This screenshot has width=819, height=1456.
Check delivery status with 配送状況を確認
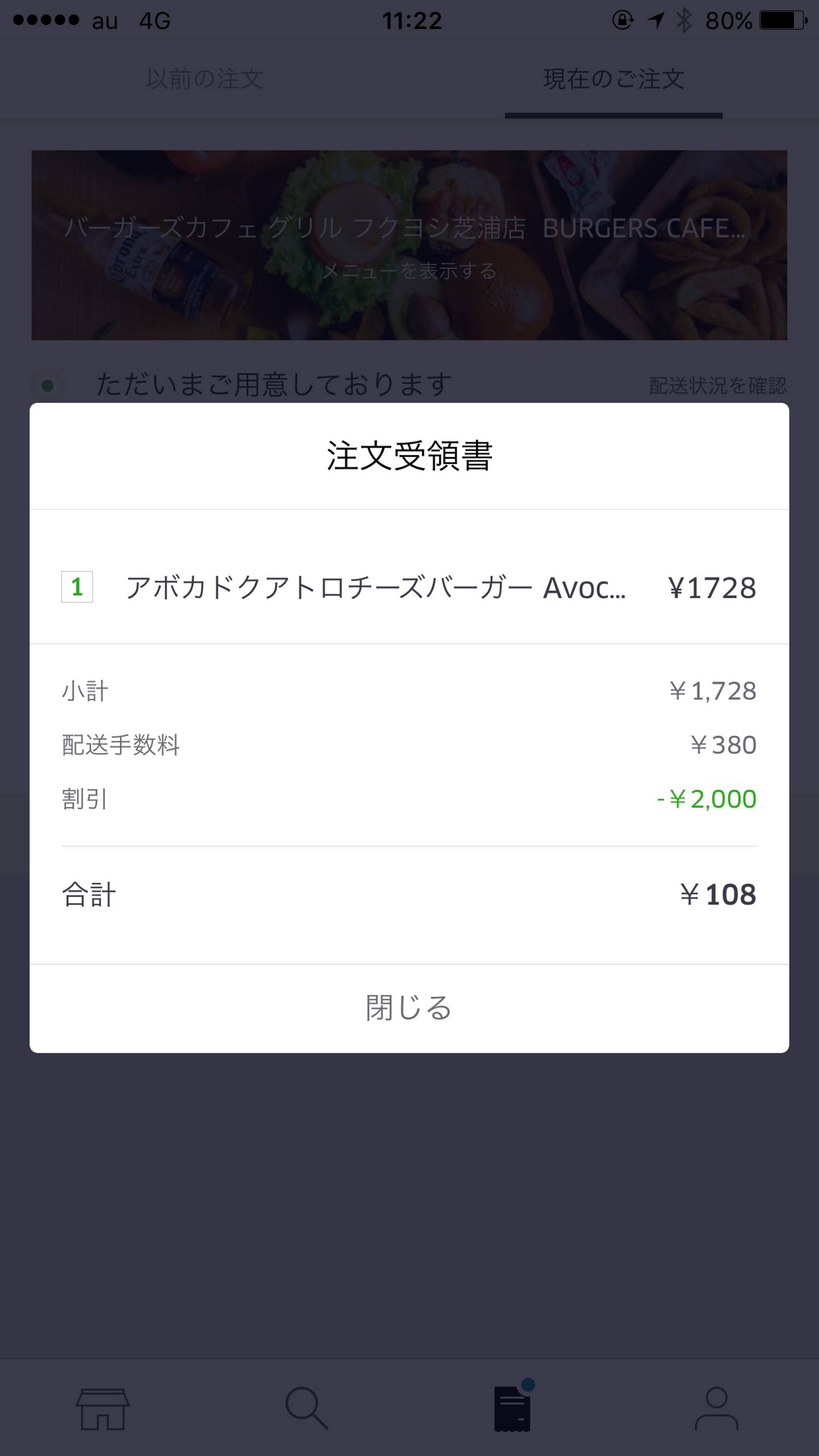click(718, 386)
